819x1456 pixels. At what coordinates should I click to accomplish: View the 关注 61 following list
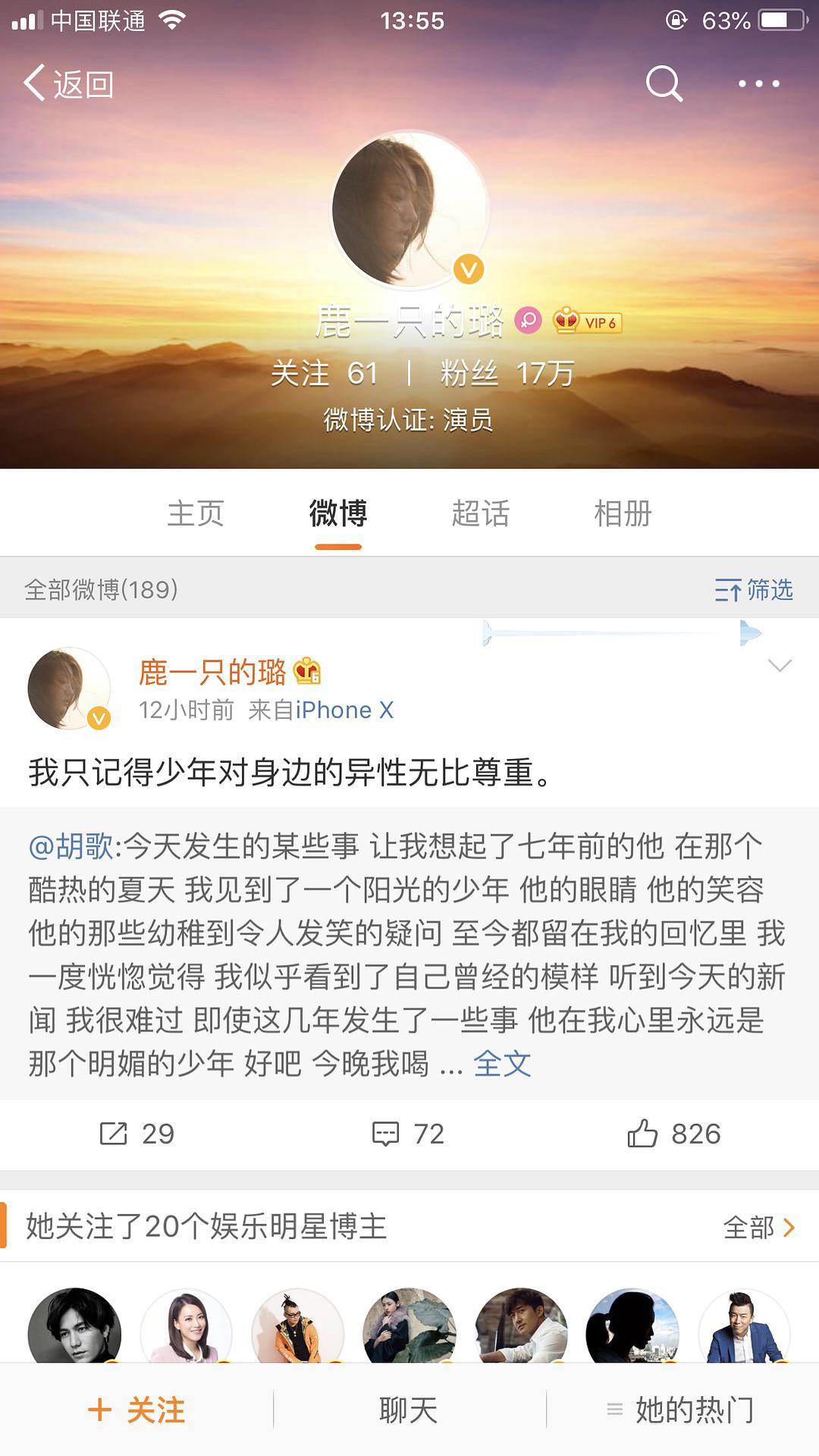point(324,373)
